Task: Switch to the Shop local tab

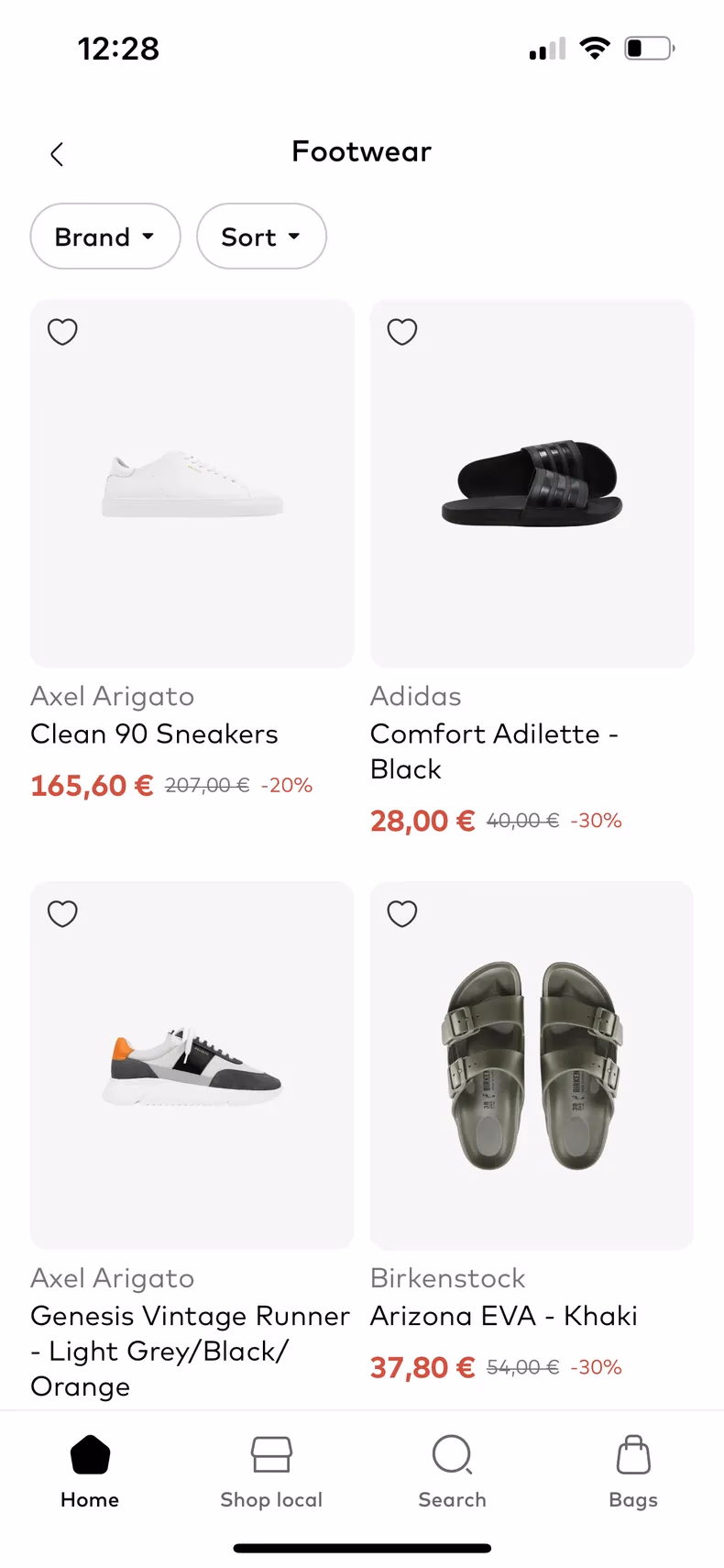Action: tap(271, 1471)
